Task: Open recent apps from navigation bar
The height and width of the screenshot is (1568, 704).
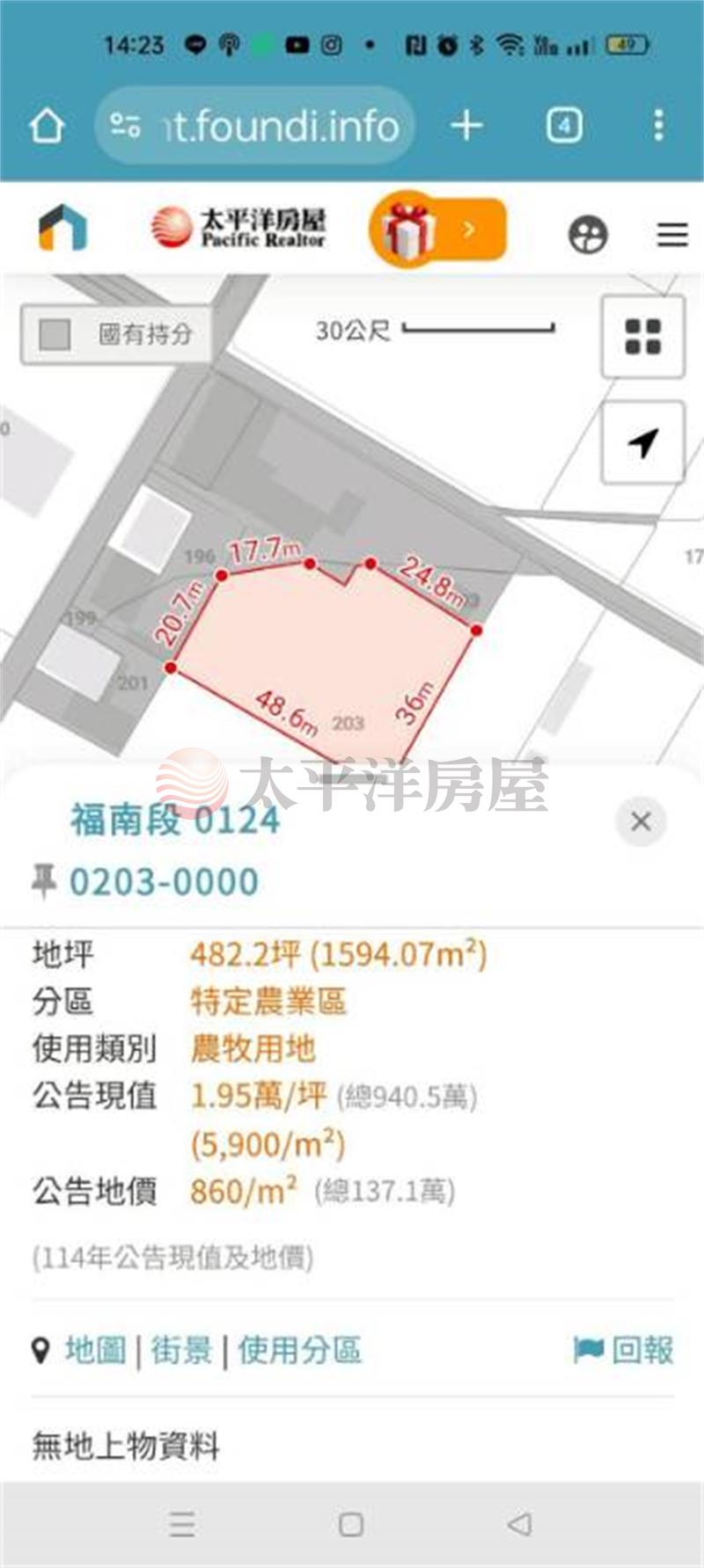Action: 182,1523
